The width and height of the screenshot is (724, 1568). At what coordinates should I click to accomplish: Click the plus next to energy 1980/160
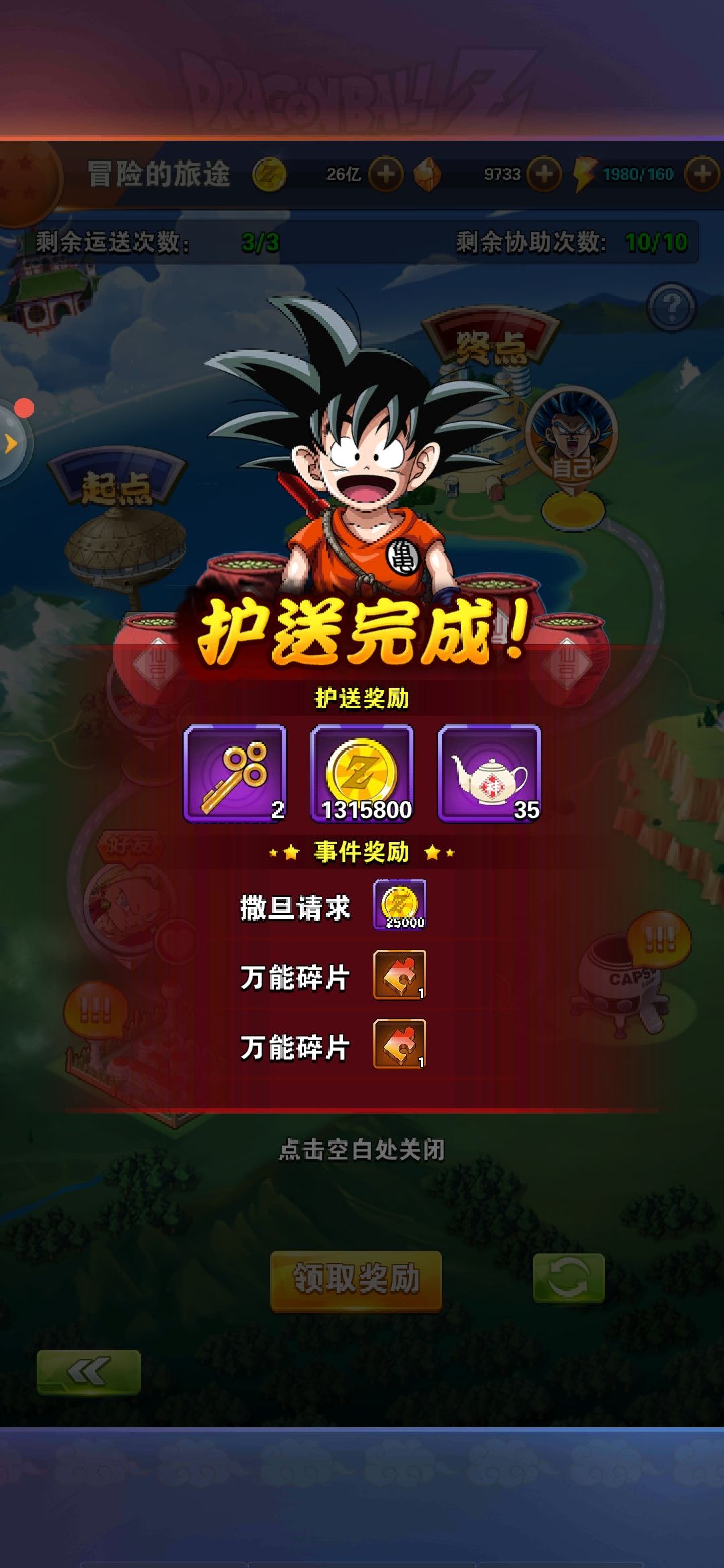701,173
